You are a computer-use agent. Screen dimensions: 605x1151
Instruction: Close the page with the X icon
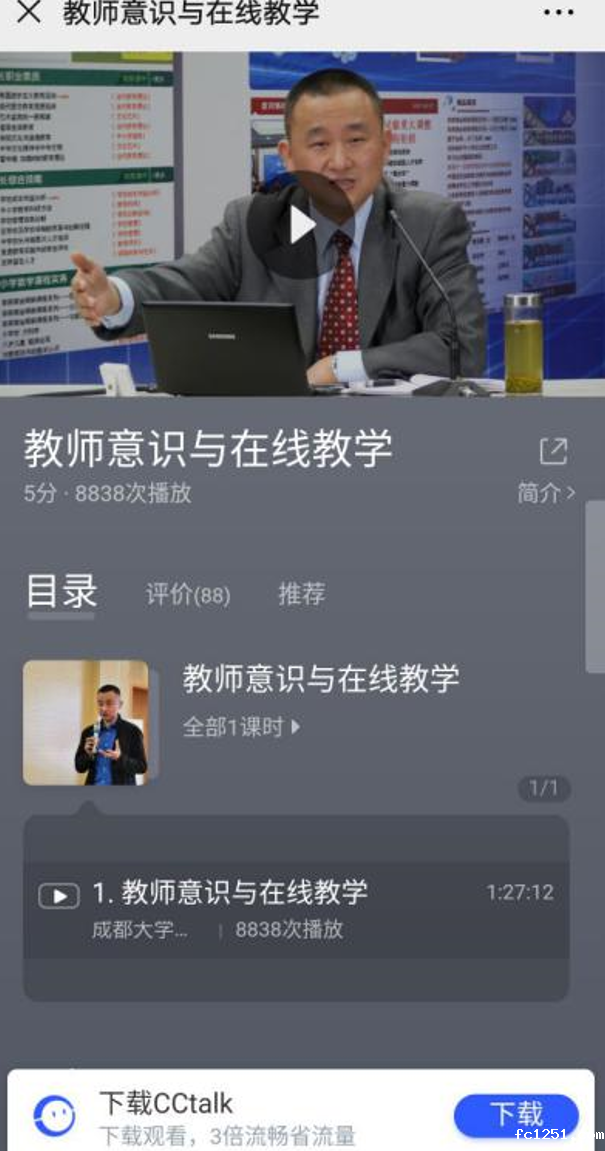(30, 13)
